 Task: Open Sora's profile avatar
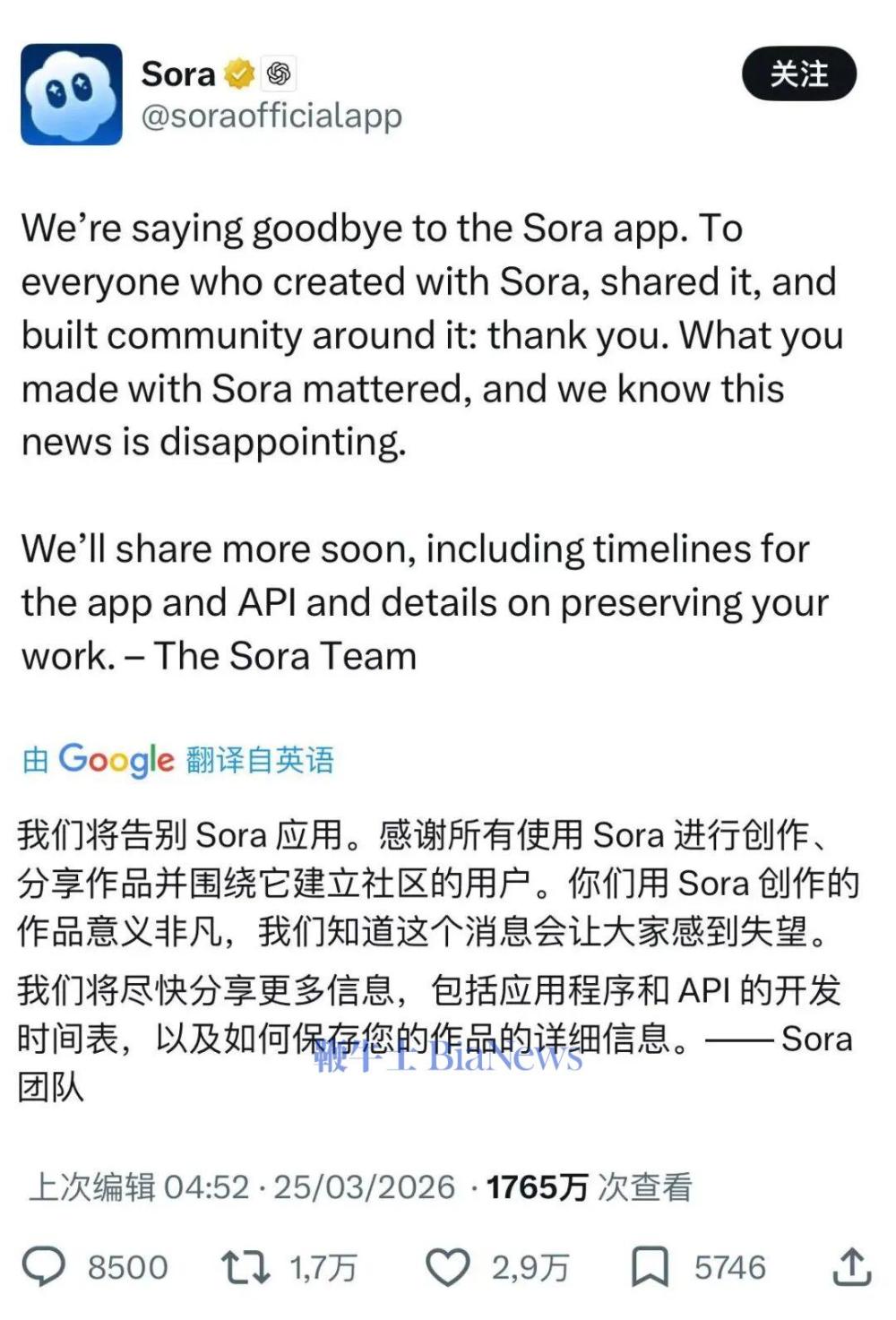click(x=72, y=95)
